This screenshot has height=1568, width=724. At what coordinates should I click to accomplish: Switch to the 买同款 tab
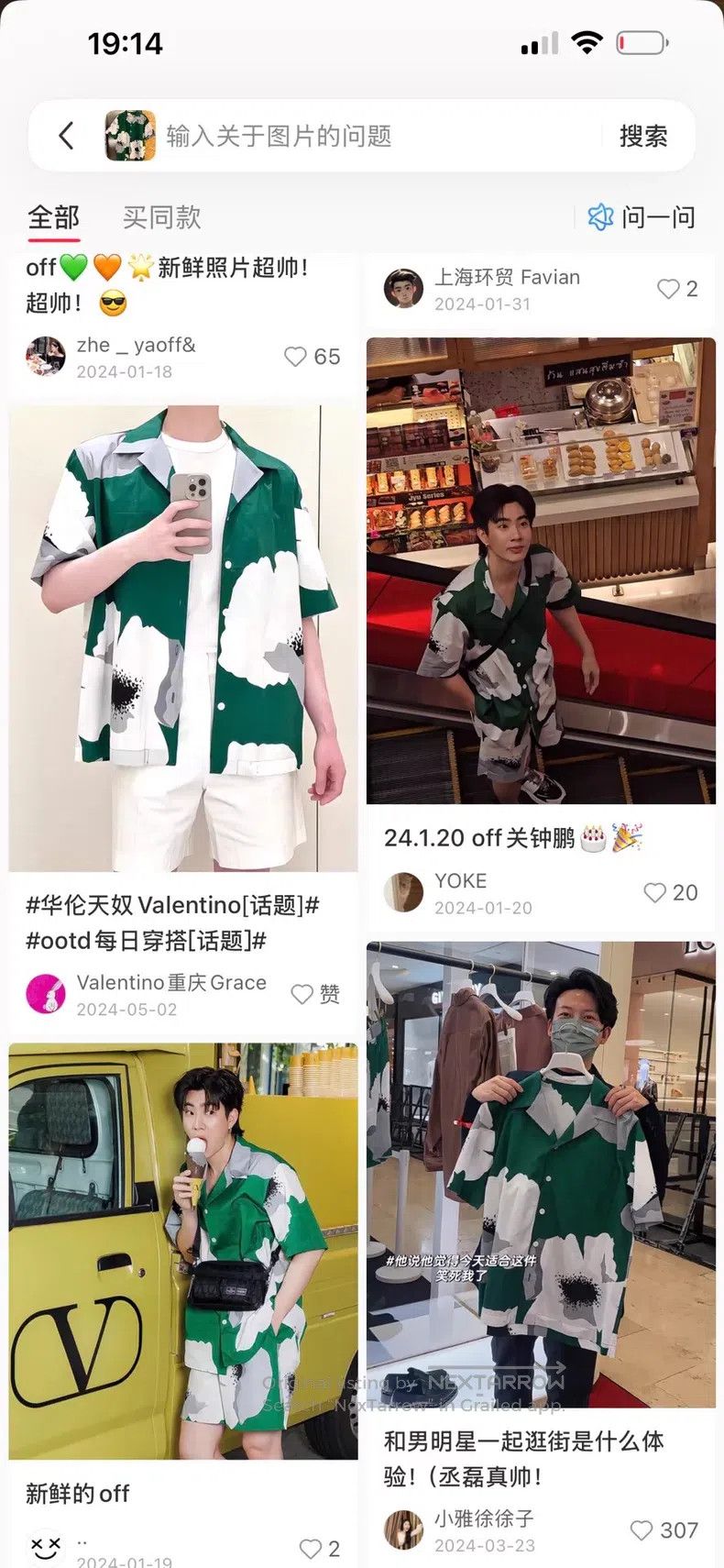[x=161, y=217]
